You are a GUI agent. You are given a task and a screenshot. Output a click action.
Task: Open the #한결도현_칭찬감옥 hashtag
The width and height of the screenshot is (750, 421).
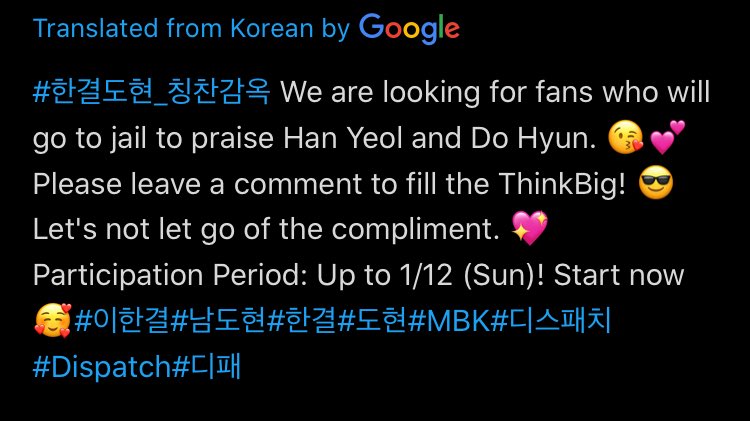coord(153,94)
